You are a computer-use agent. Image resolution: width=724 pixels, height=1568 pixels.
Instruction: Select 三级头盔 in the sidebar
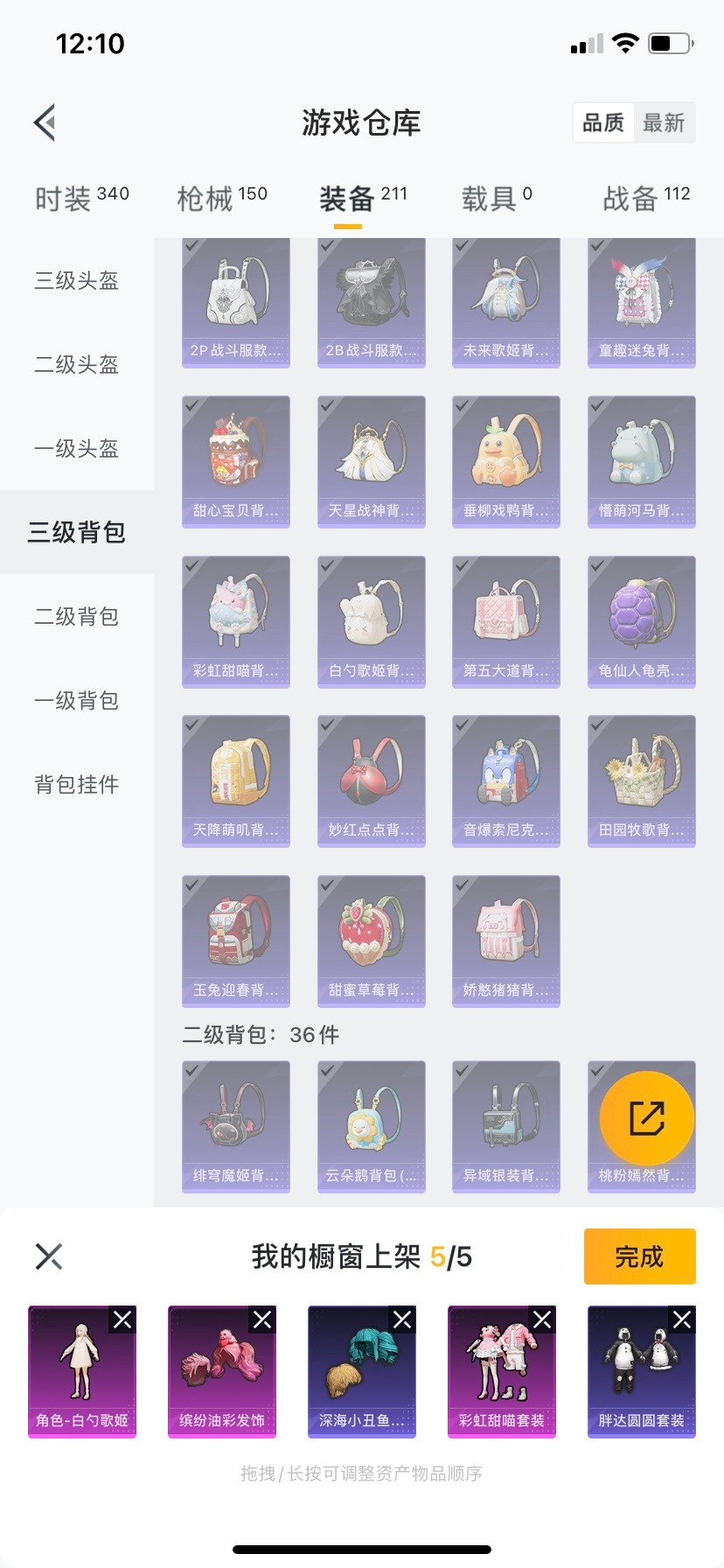click(77, 281)
